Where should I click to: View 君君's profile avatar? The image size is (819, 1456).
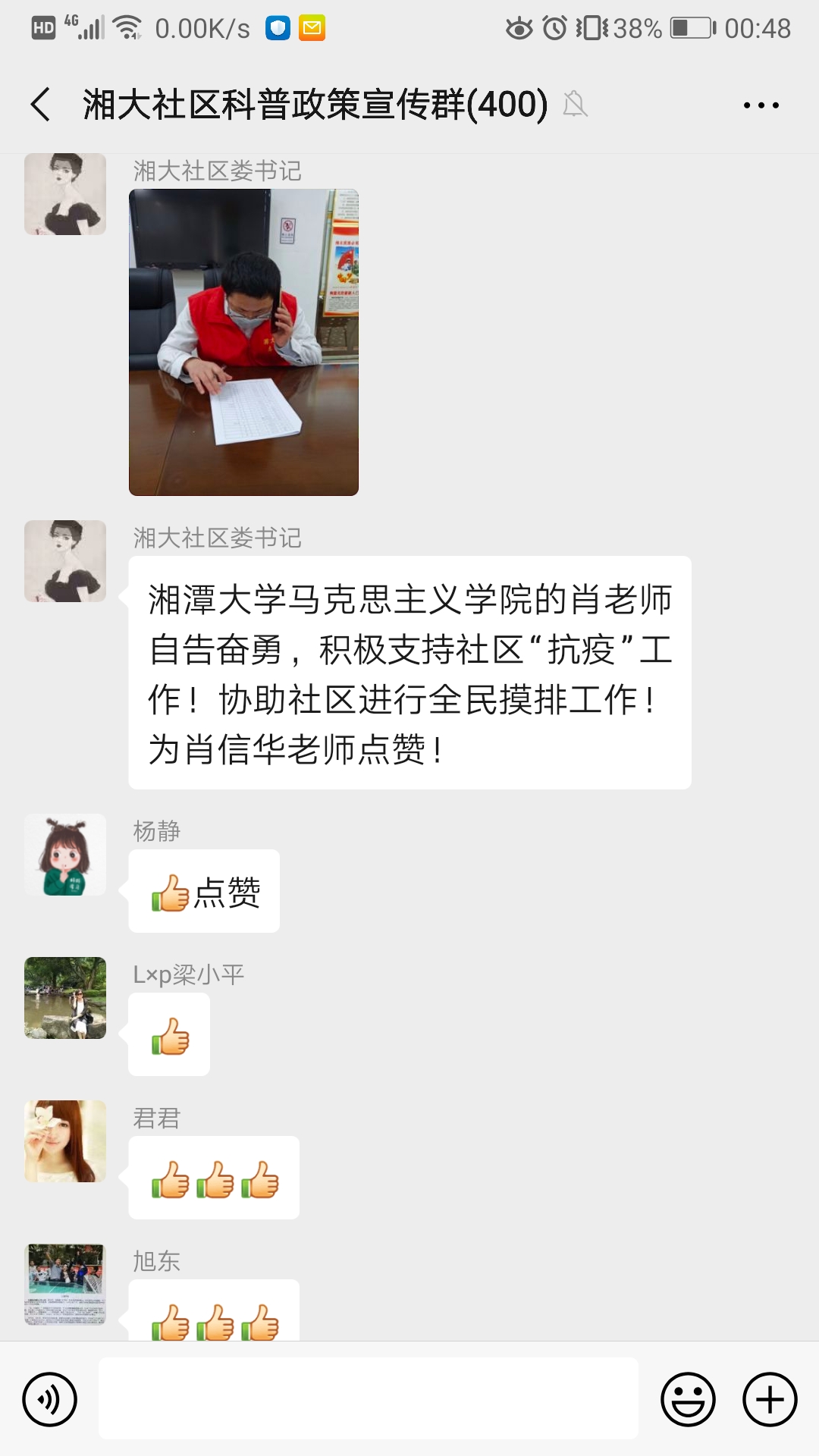[x=65, y=1141]
